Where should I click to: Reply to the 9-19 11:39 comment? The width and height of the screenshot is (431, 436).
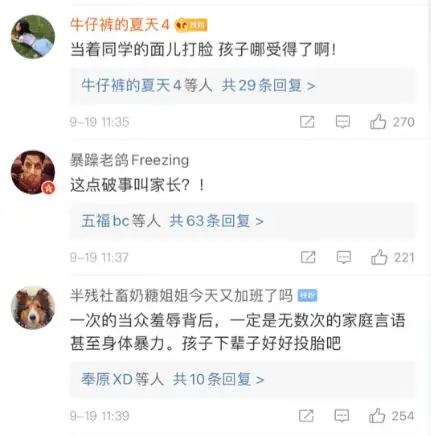click(342, 416)
